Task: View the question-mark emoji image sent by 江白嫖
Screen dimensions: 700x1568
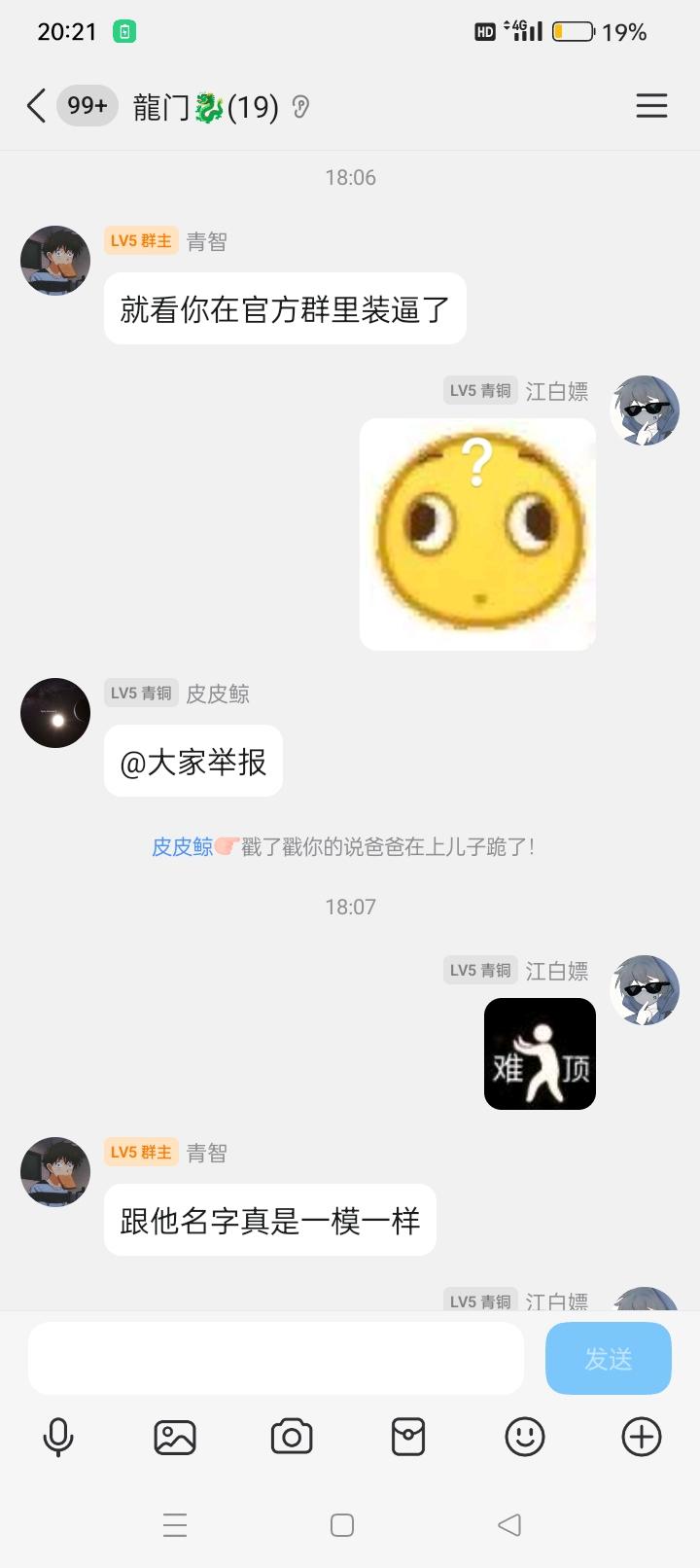Action: [x=477, y=534]
